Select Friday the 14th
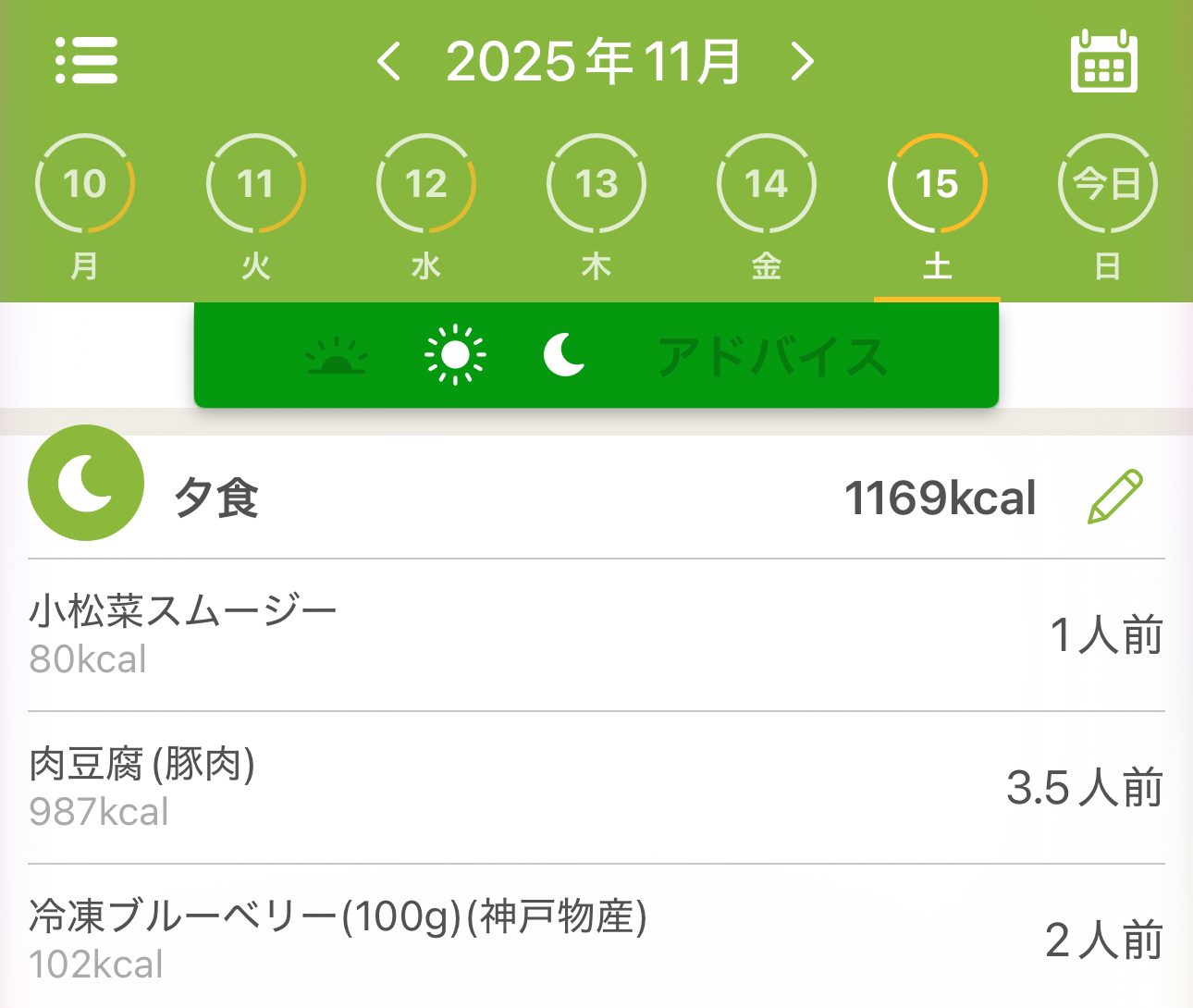 tap(767, 184)
